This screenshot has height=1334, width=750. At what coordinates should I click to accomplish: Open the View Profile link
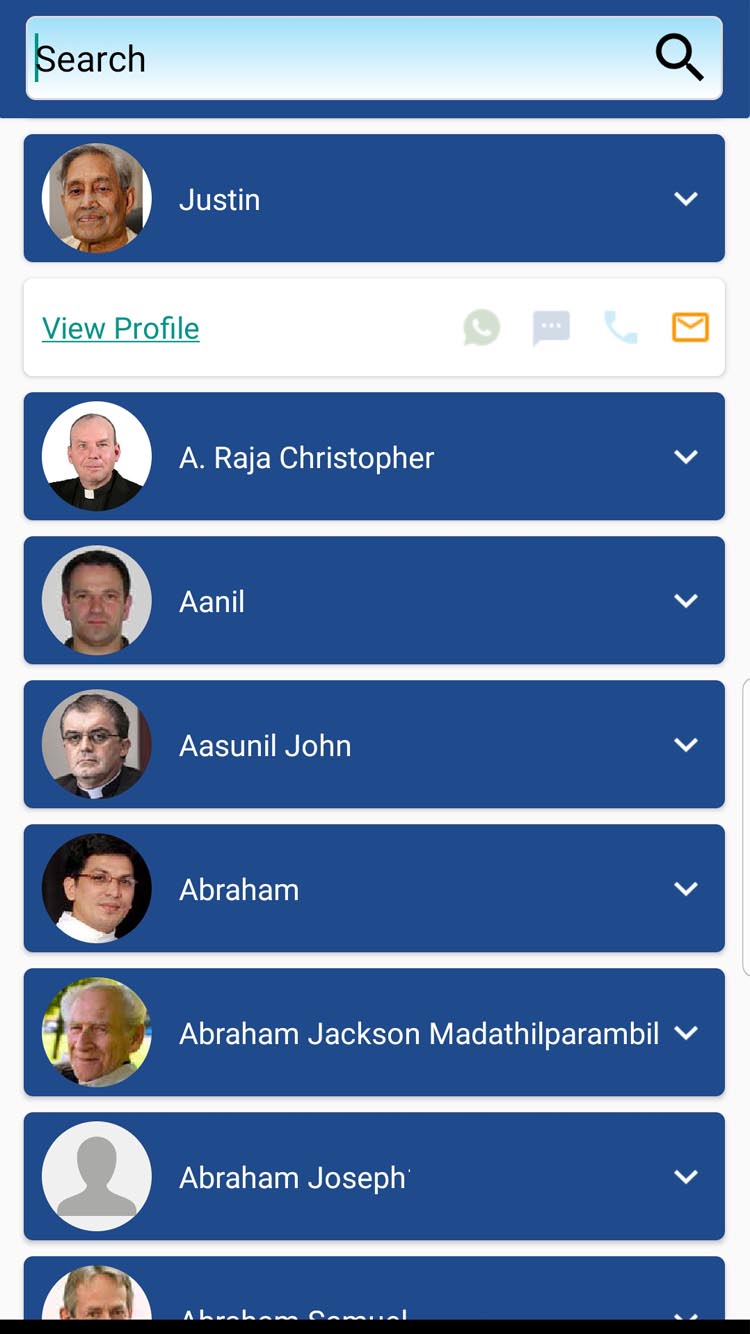121,328
